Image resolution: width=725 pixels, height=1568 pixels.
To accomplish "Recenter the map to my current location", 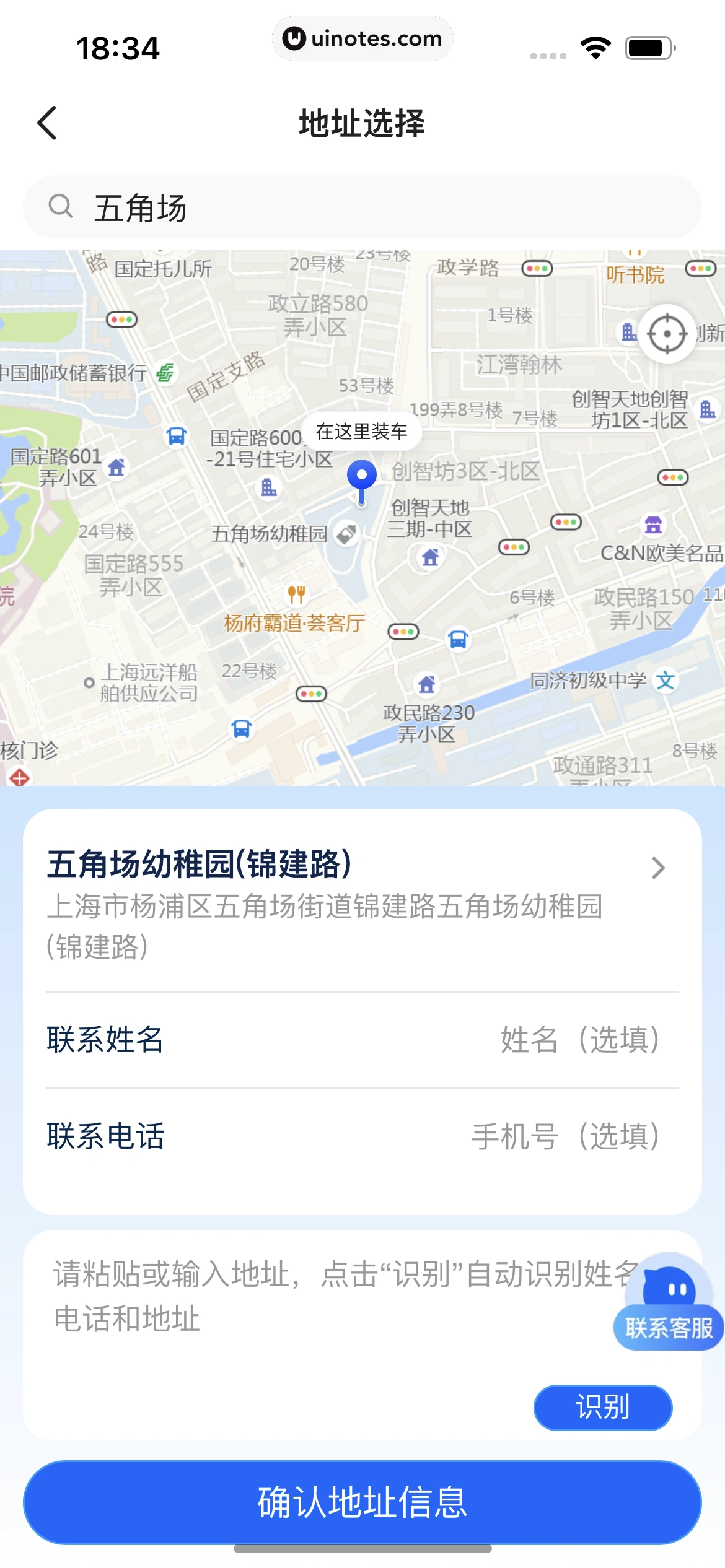I will (x=667, y=334).
